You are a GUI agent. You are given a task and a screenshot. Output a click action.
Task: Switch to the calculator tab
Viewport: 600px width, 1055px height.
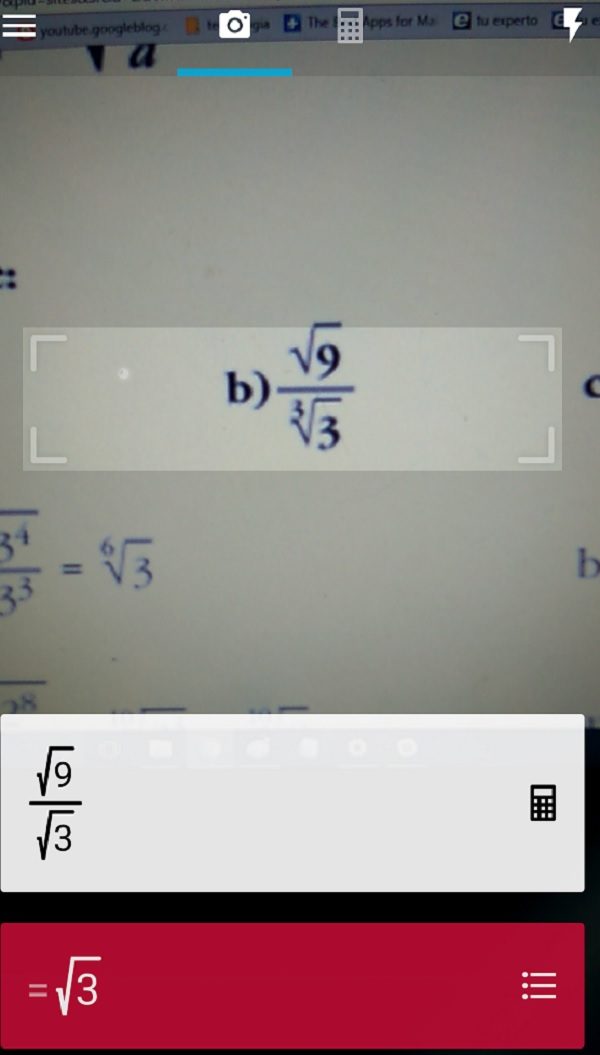[x=350, y=26]
